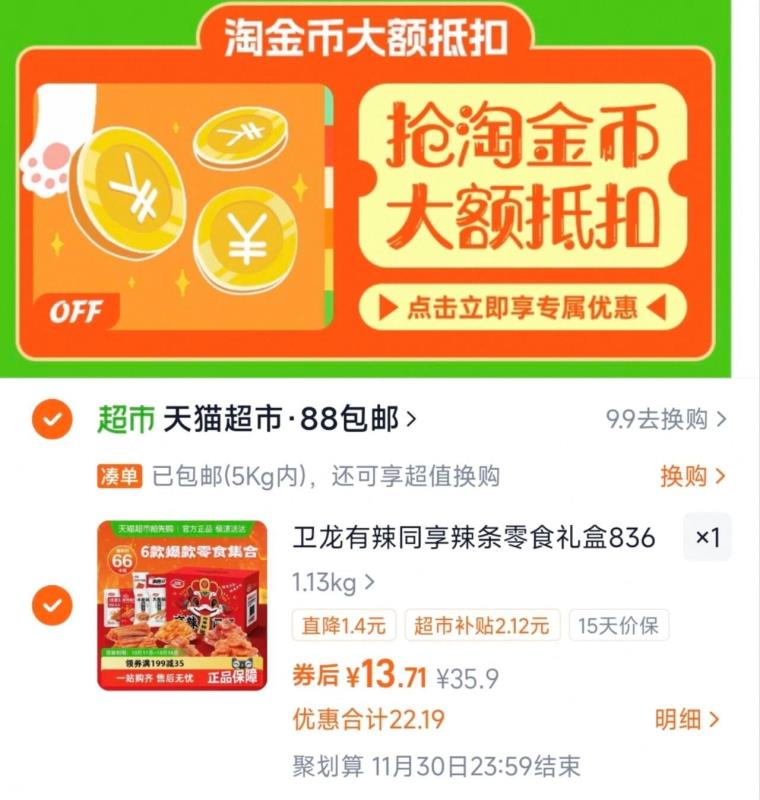This screenshot has width=760, height=800.
Task: Click the 超市补贴2.12元 subsidy tag
Action: pyautogui.click(x=481, y=625)
